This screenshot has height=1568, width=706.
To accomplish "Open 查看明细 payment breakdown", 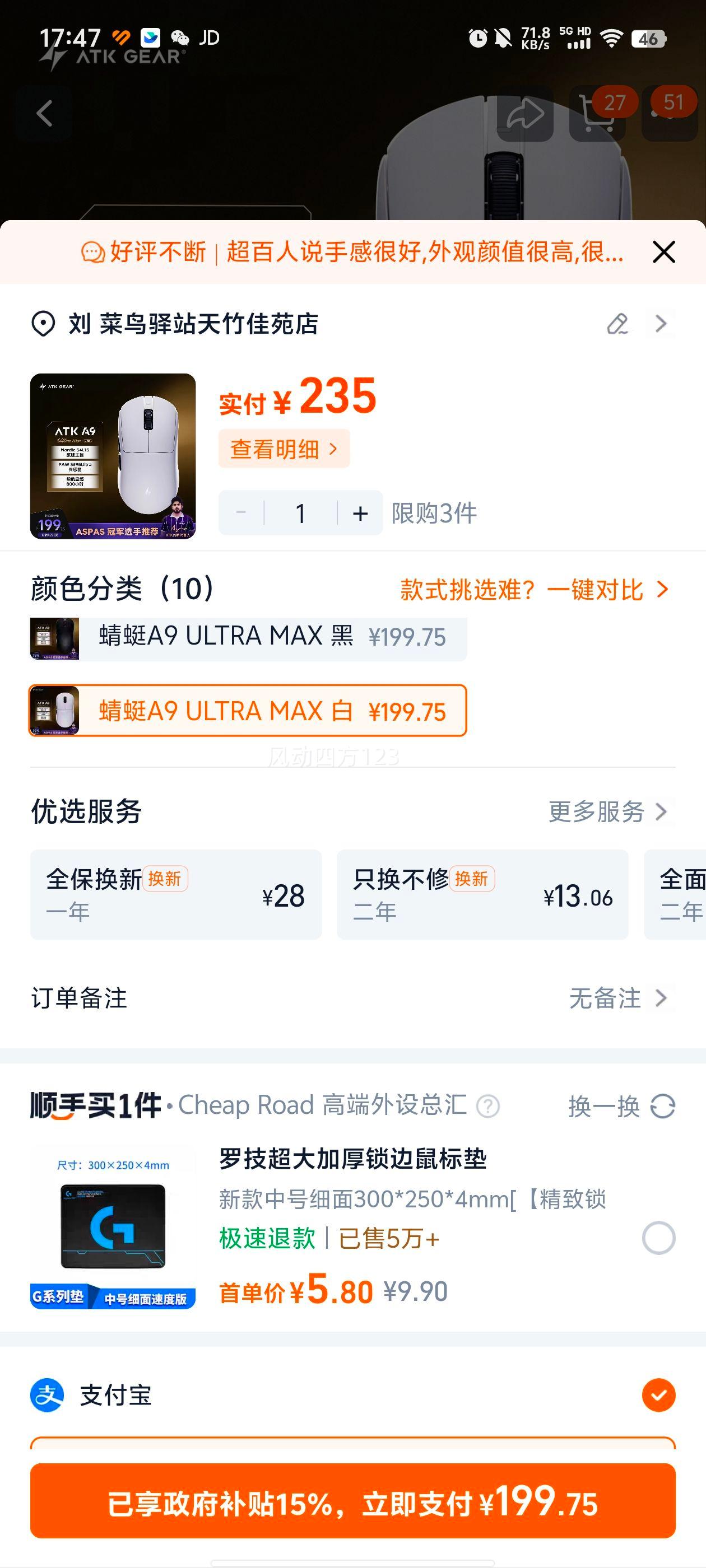I will tap(284, 449).
